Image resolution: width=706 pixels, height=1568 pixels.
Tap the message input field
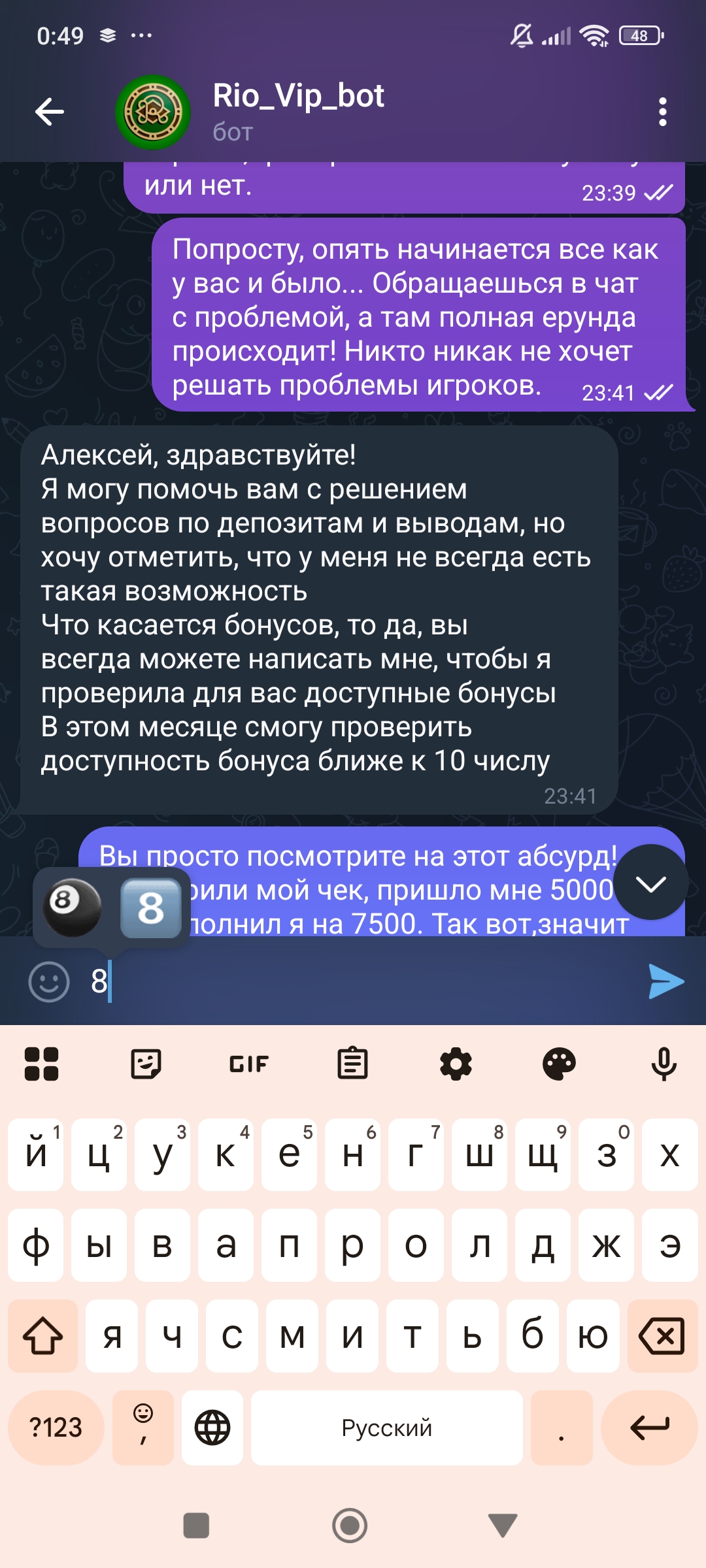coord(366,981)
